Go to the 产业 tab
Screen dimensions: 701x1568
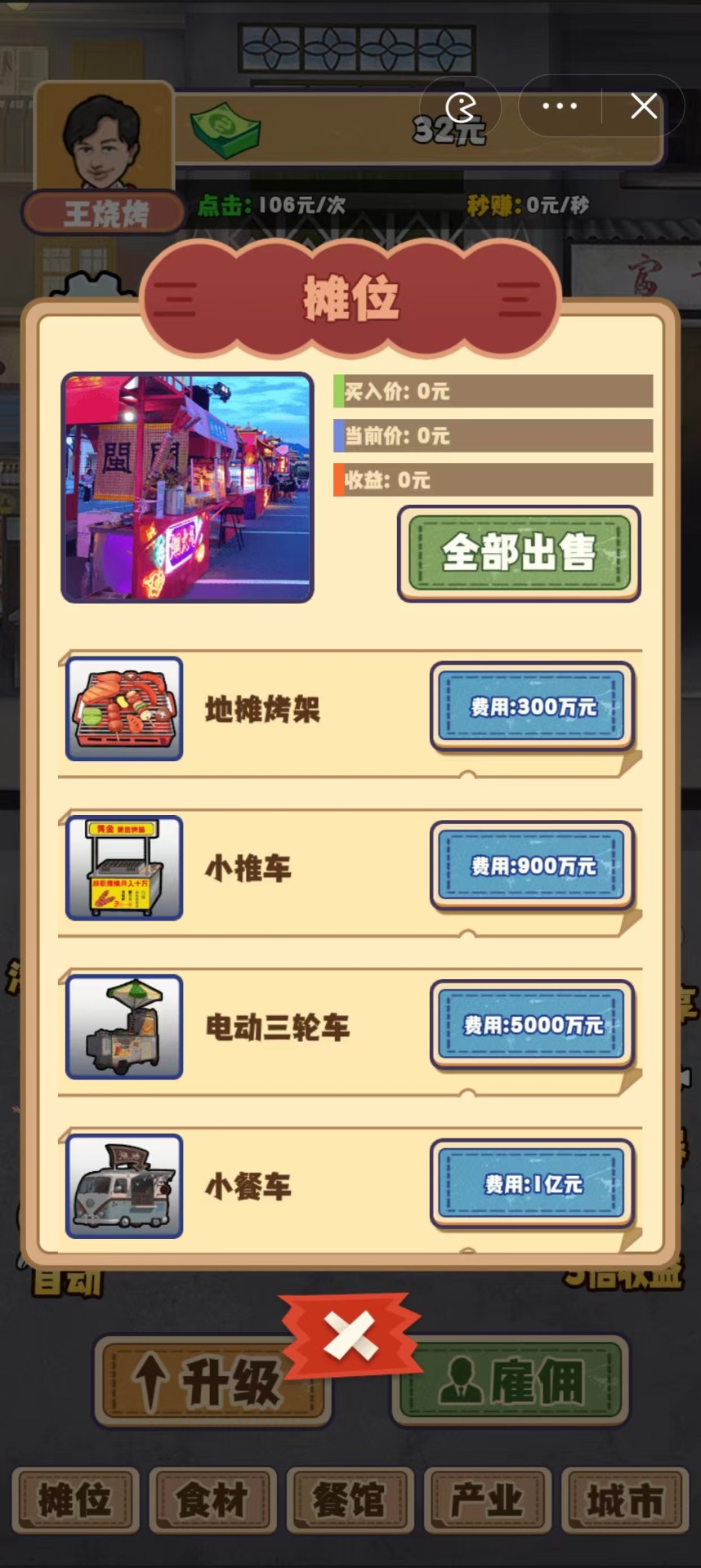487,1499
